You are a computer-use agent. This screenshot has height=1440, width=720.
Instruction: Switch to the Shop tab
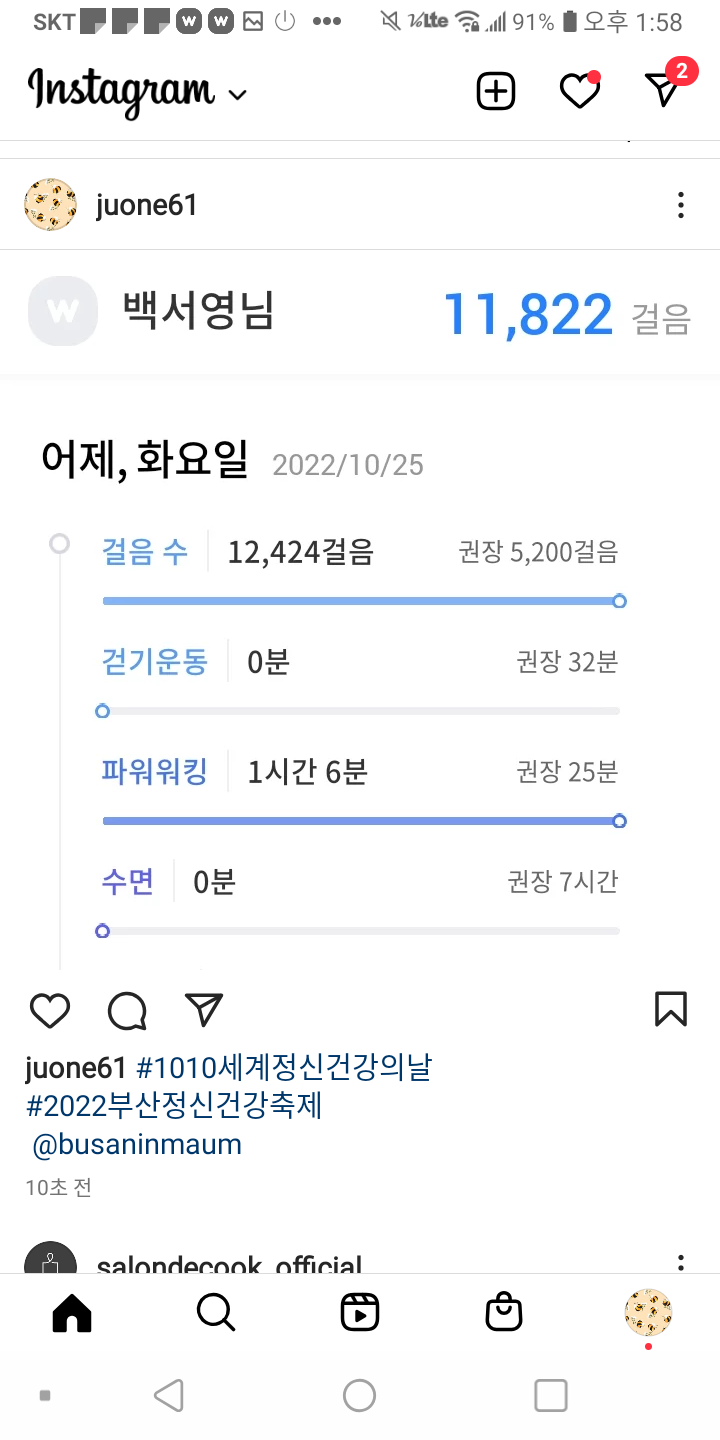504,1312
